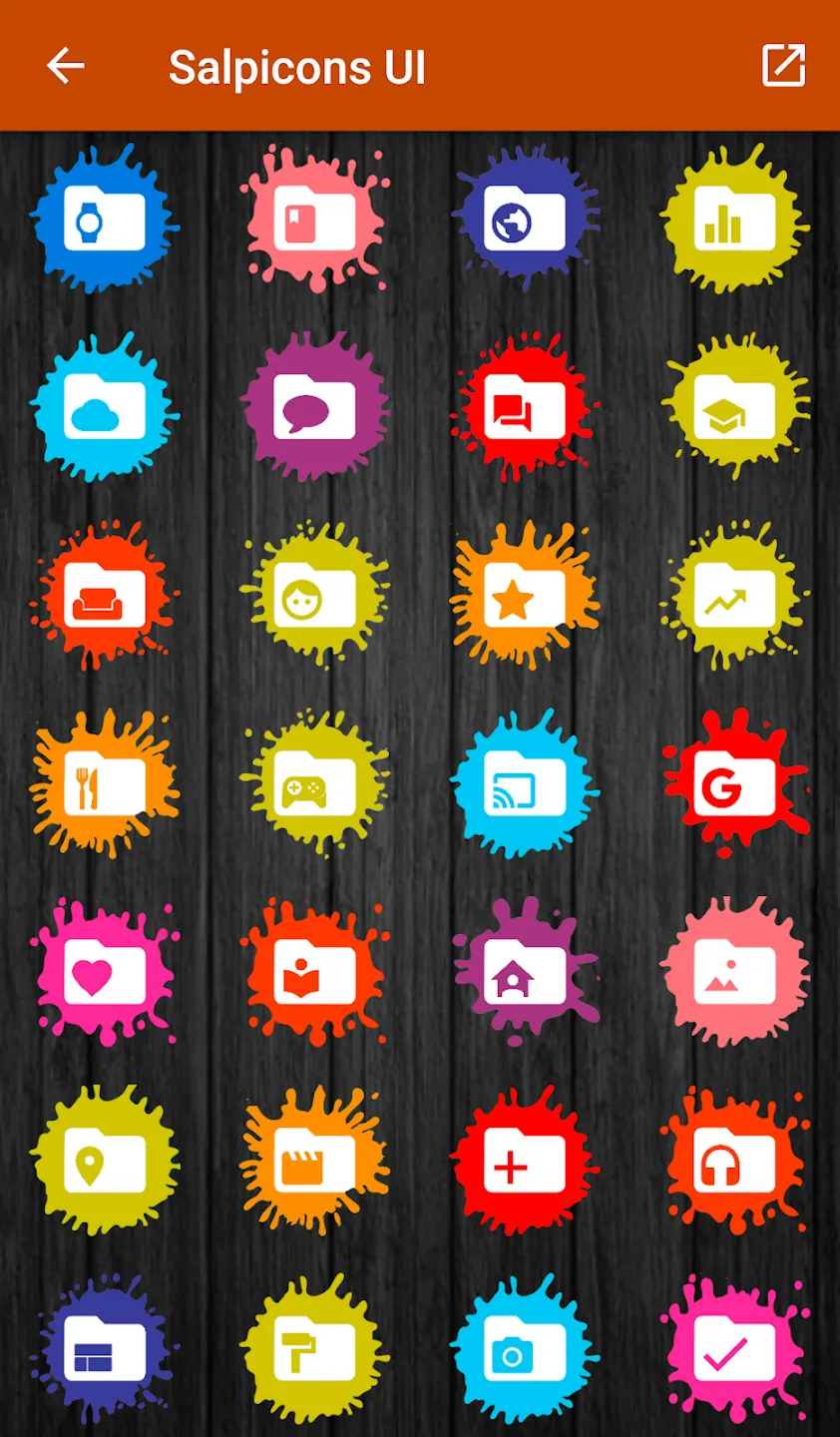Select the blue watch folder icon

(x=105, y=220)
